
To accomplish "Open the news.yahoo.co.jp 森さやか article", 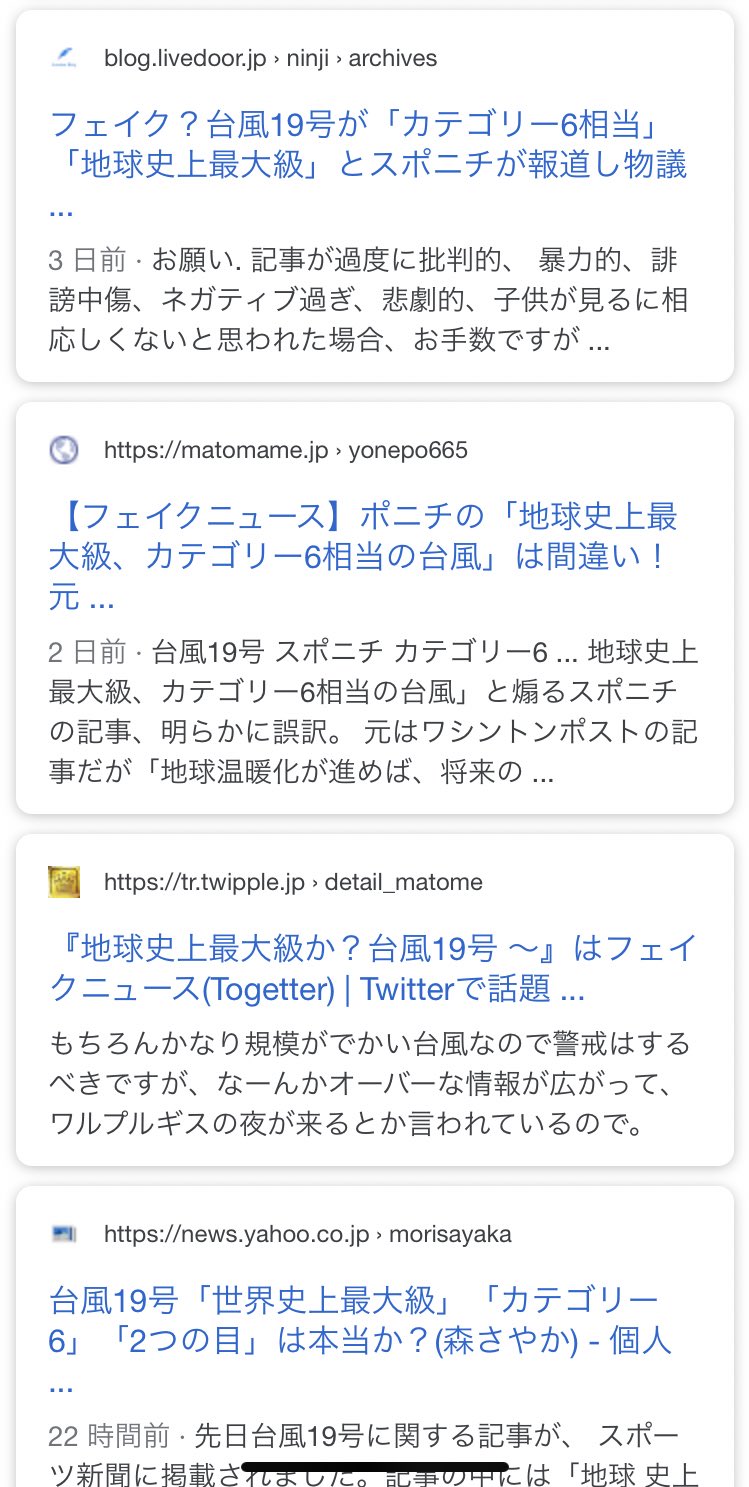I will [x=360, y=1341].
